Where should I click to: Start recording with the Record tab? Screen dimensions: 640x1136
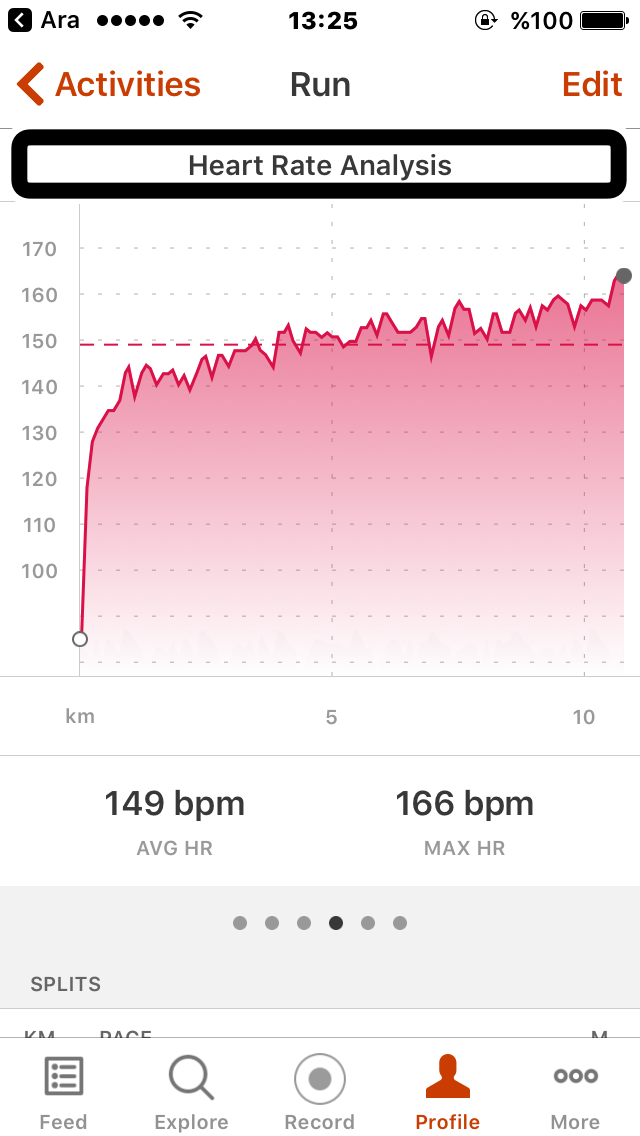tap(320, 1092)
